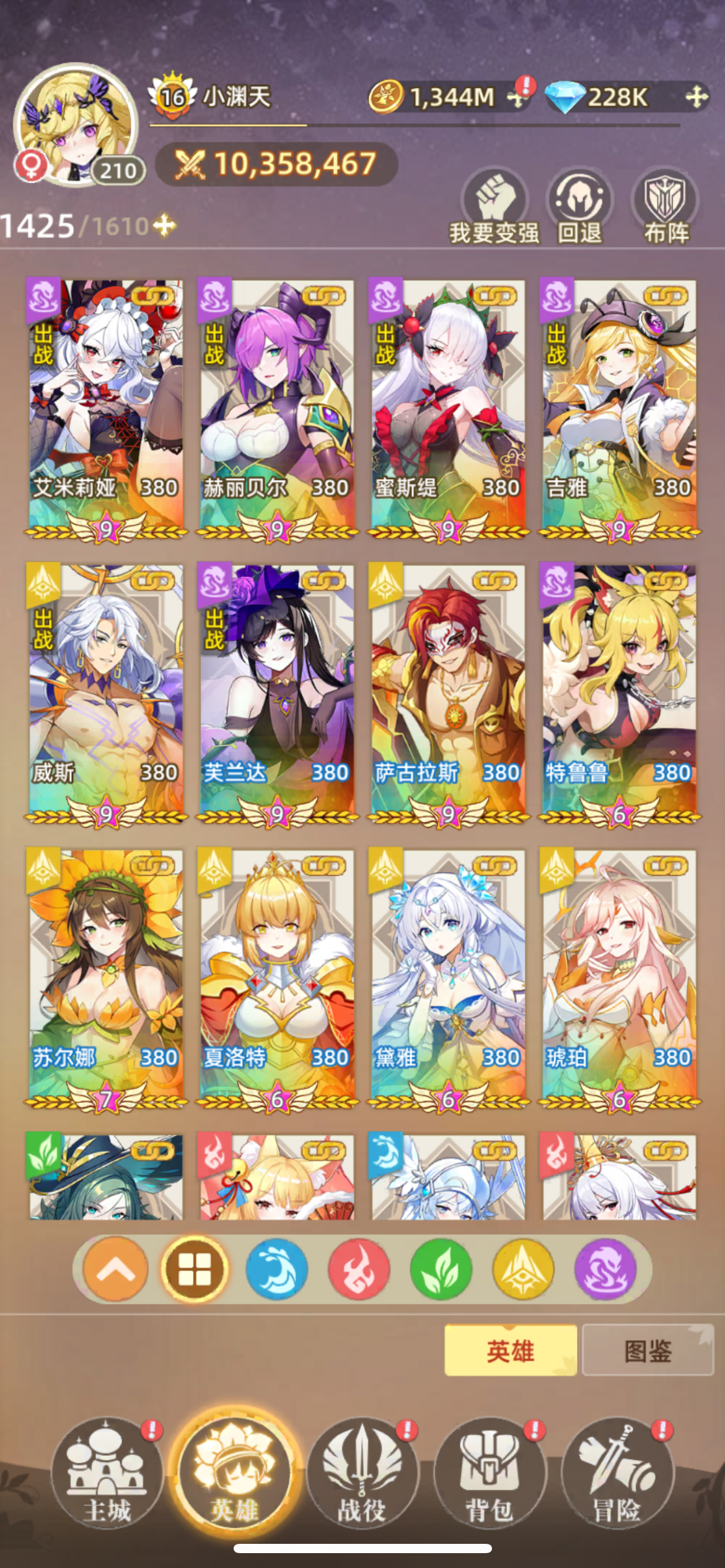Go to 主城 main city
This screenshot has width=725, height=1568.
pyautogui.click(x=107, y=1474)
